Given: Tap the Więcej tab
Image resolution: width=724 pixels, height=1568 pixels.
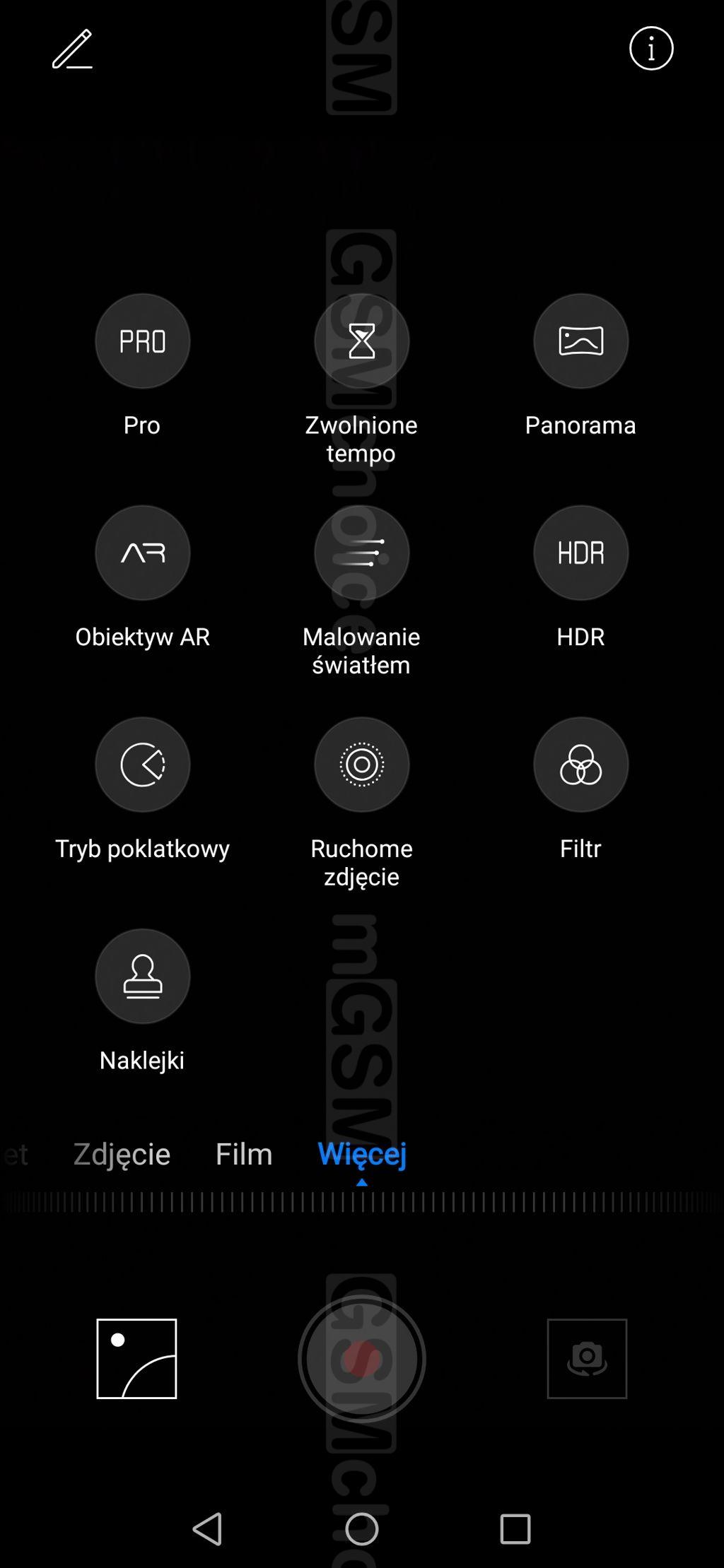Looking at the screenshot, I should click(362, 1154).
